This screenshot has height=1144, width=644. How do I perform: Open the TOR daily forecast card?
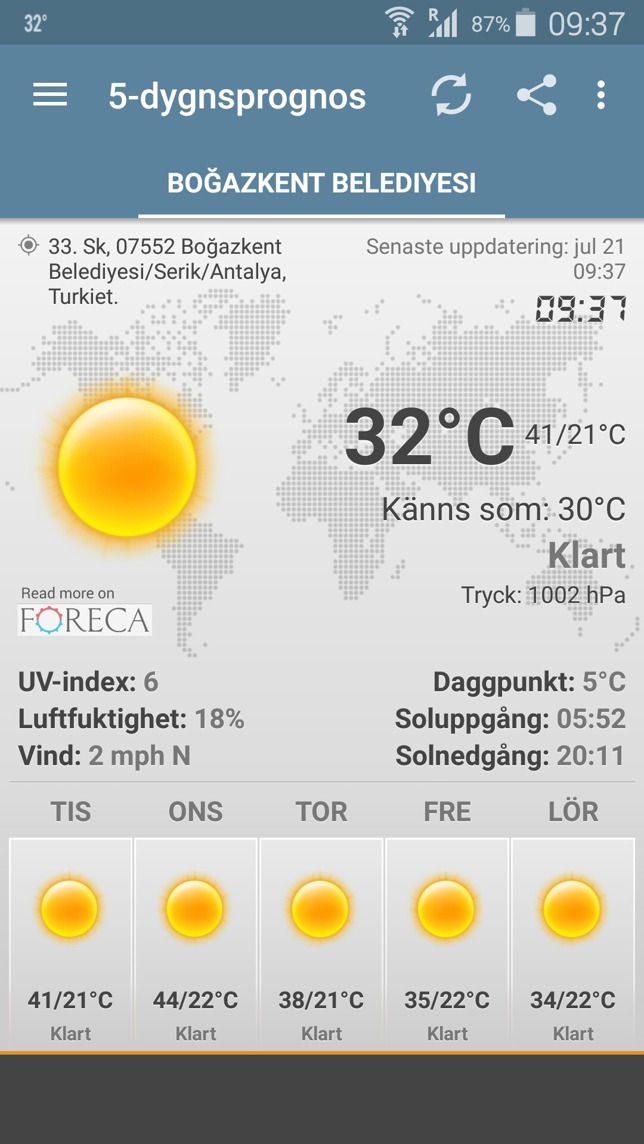321,942
